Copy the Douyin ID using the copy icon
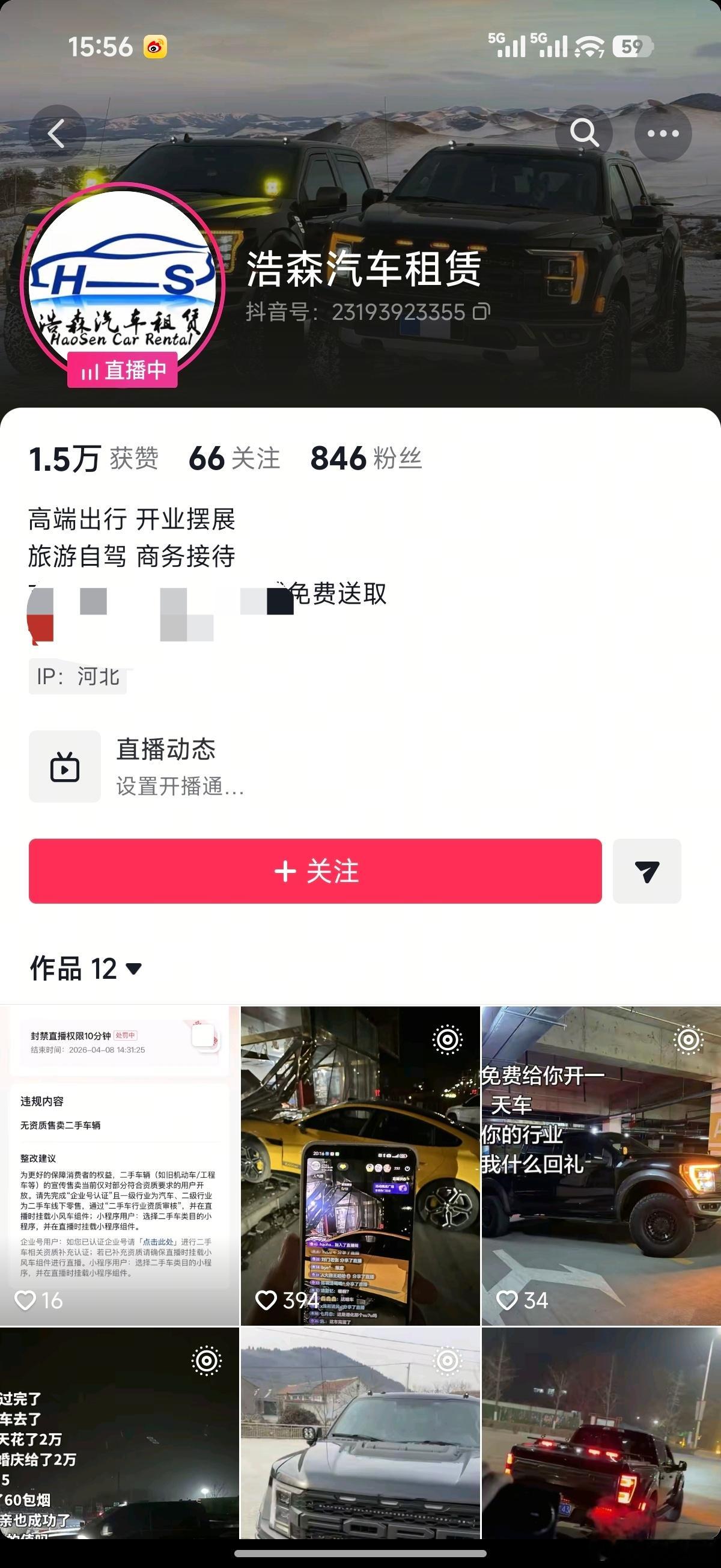This screenshot has width=721, height=1568. [481, 311]
